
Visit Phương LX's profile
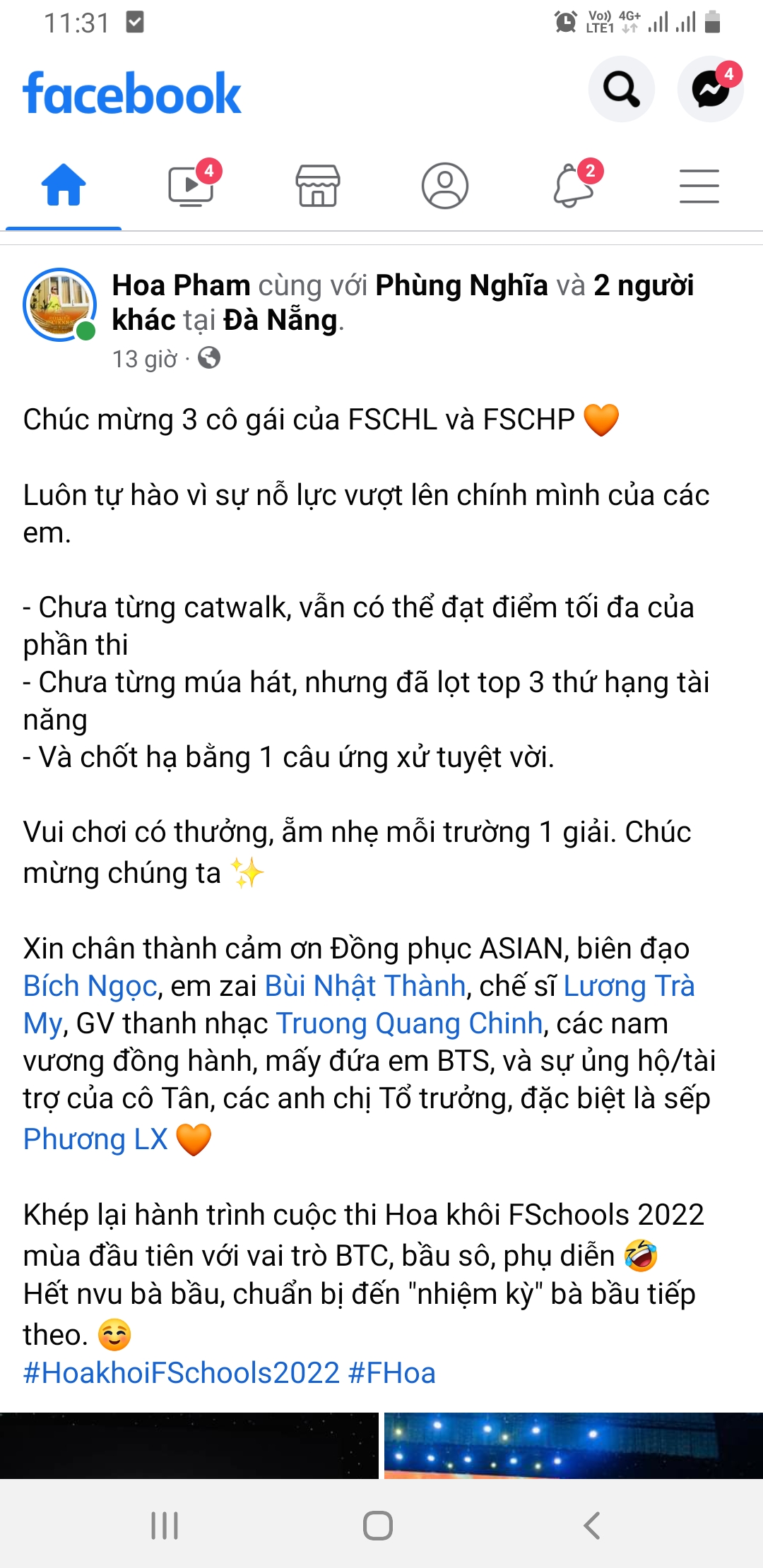[95, 1139]
